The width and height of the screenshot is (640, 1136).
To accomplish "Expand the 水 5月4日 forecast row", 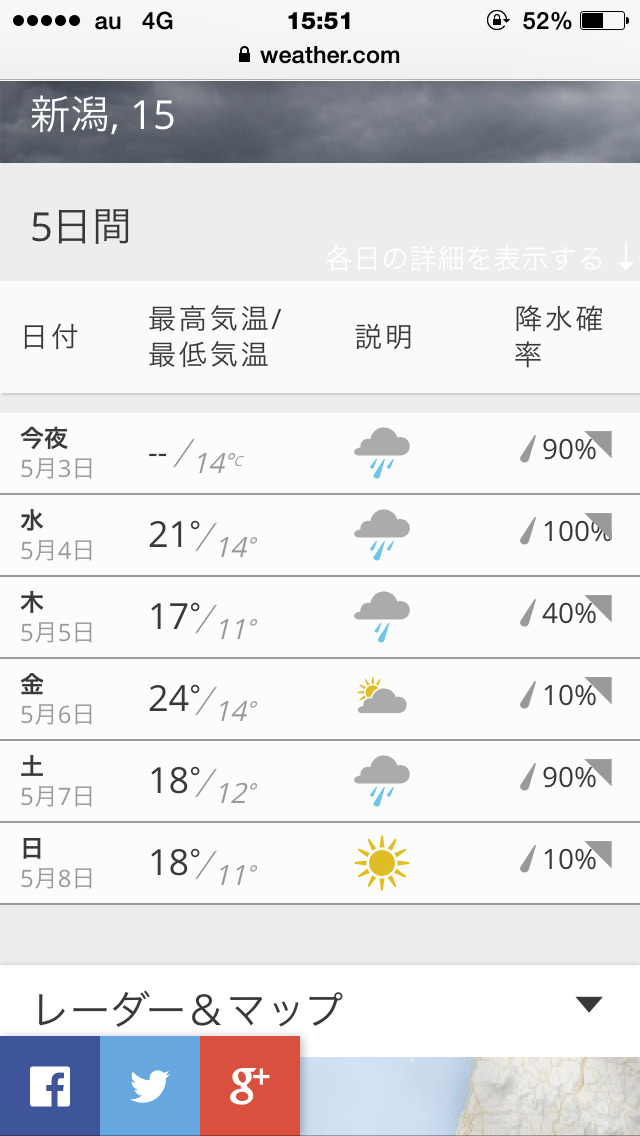I will [320, 535].
